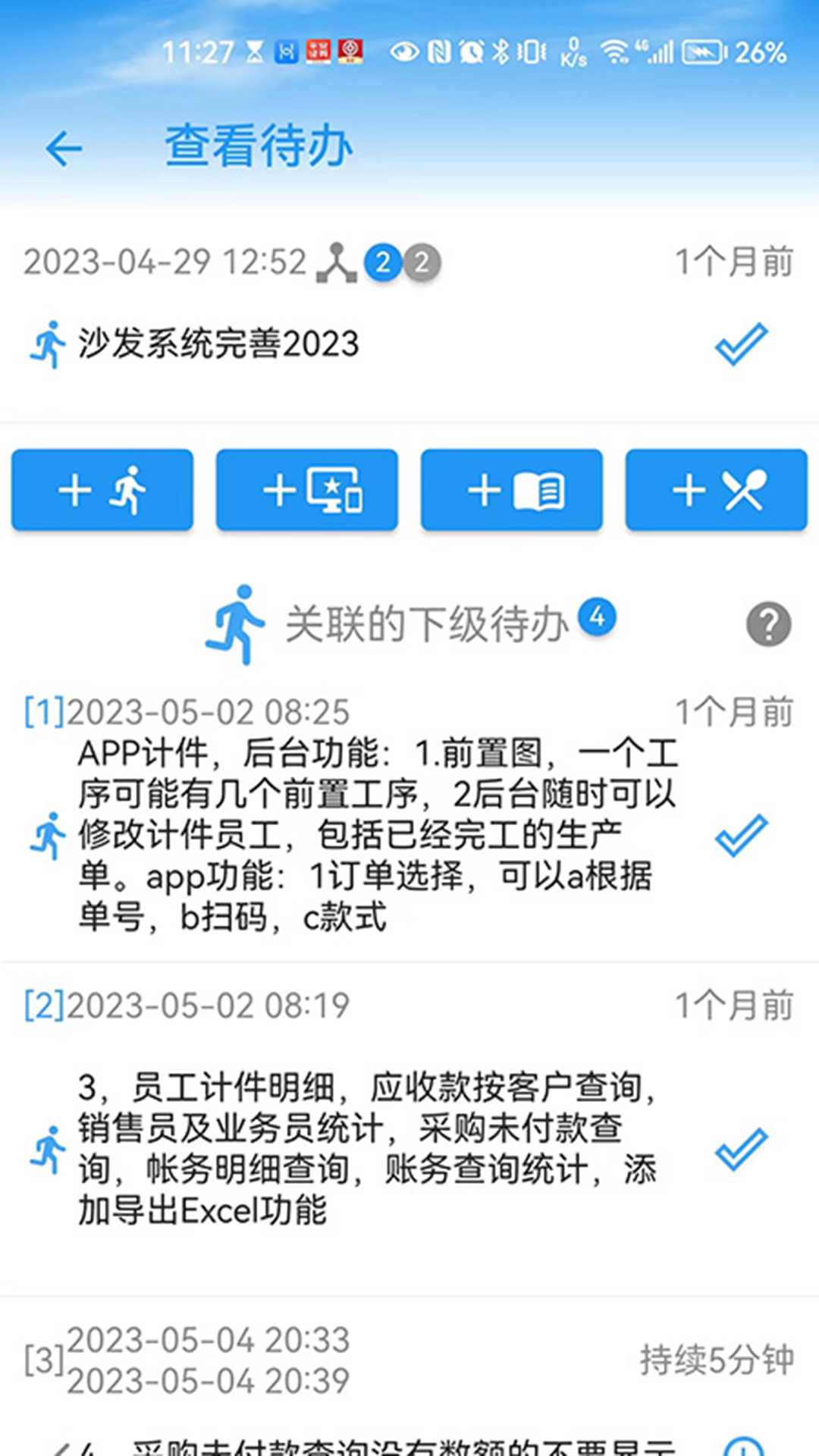Image resolution: width=819 pixels, height=1456 pixels.
Task: Tap the badge 4 on 关联的下级待办
Action: pyautogui.click(x=598, y=616)
